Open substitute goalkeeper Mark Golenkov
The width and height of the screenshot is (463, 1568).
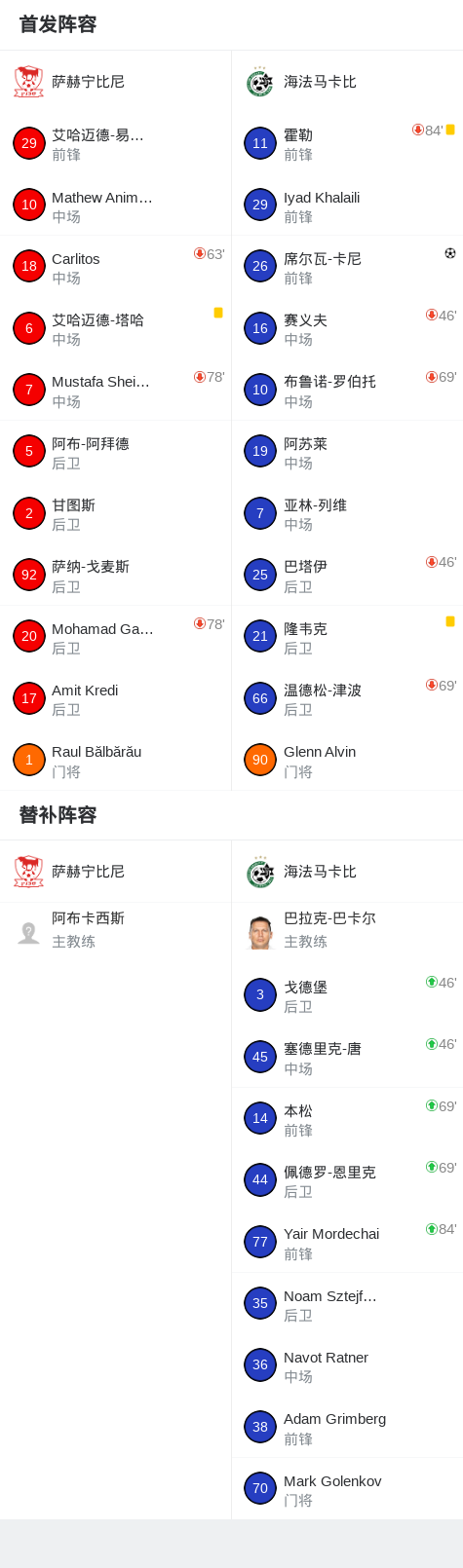[x=347, y=1489]
